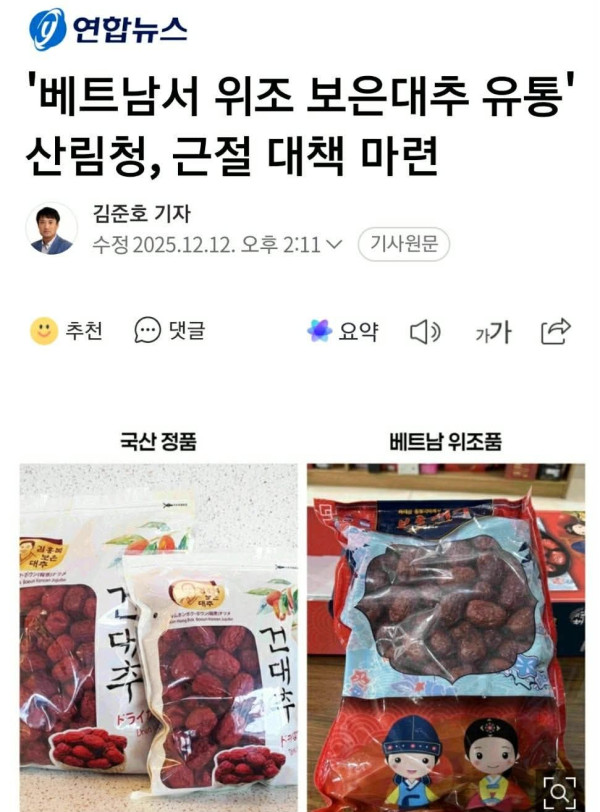Image resolution: width=600 pixels, height=812 pixels.
Task: Listen to the article with the speaker icon
Action: pyautogui.click(x=425, y=331)
